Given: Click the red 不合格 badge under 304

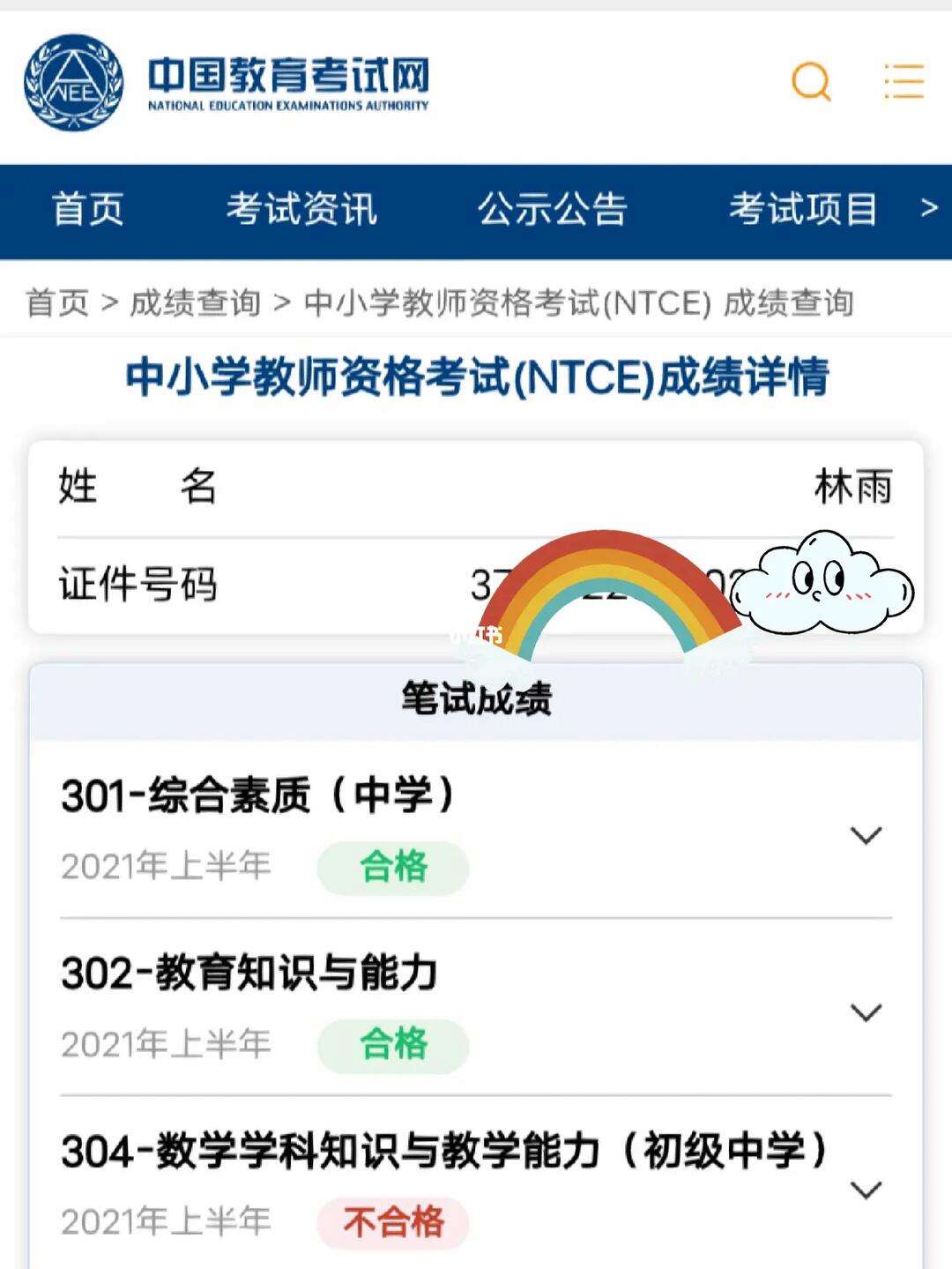Looking at the screenshot, I should pos(393,1223).
